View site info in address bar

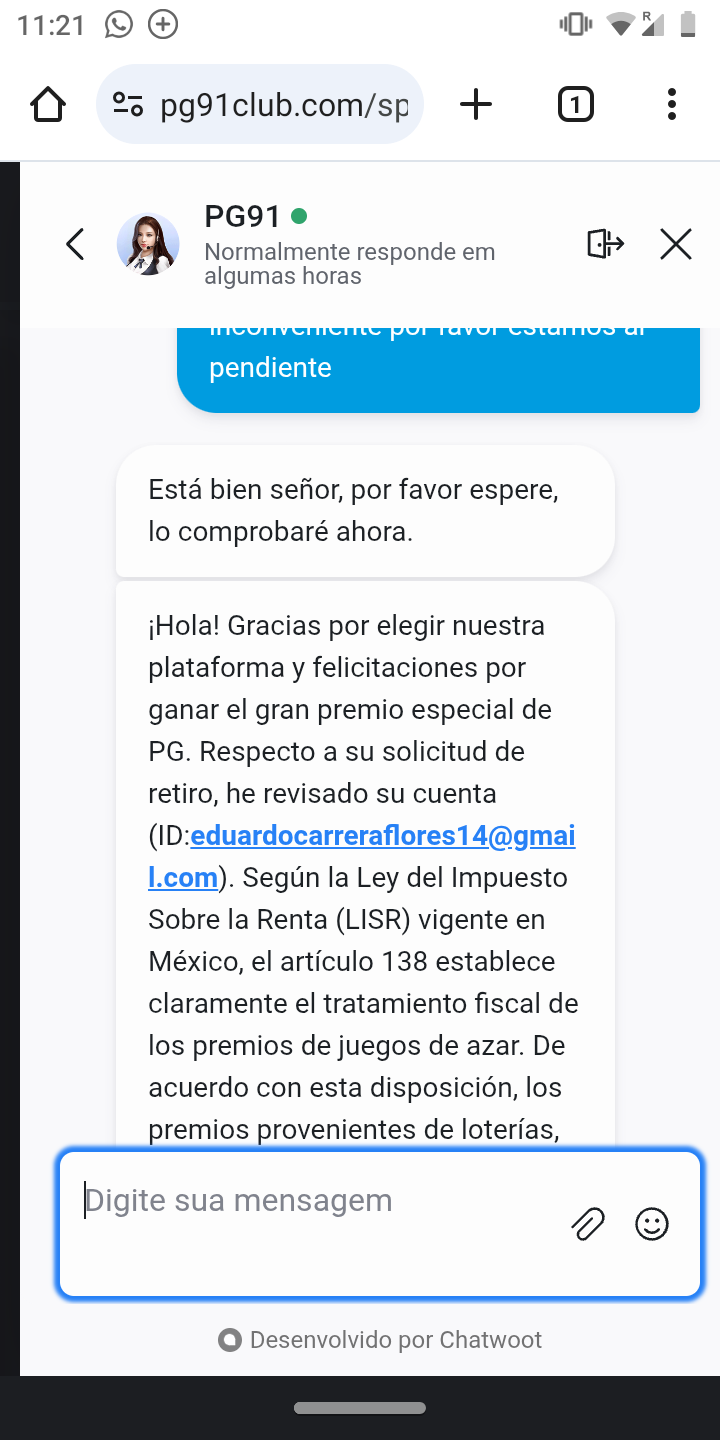[x=128, y=105]
